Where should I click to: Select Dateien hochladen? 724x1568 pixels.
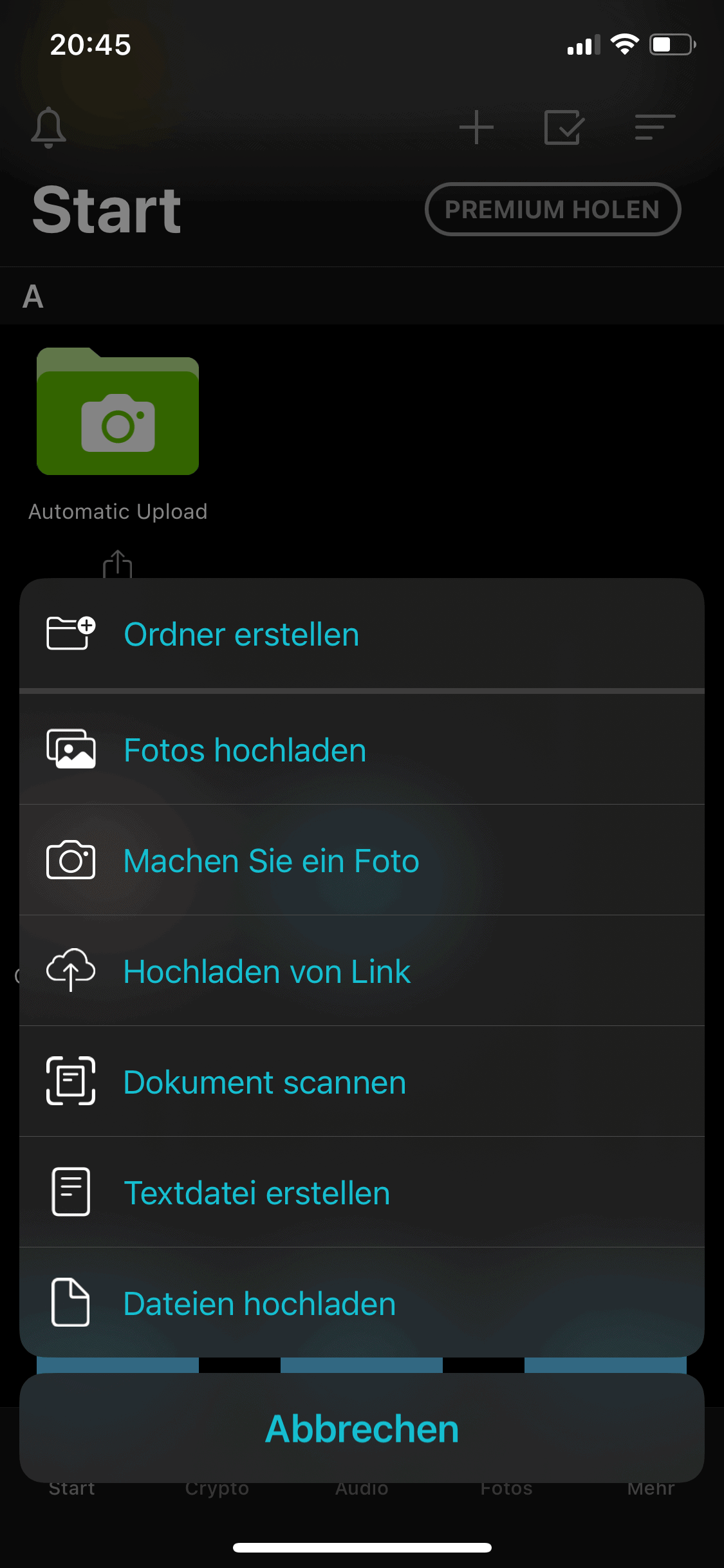[362, 1303]
